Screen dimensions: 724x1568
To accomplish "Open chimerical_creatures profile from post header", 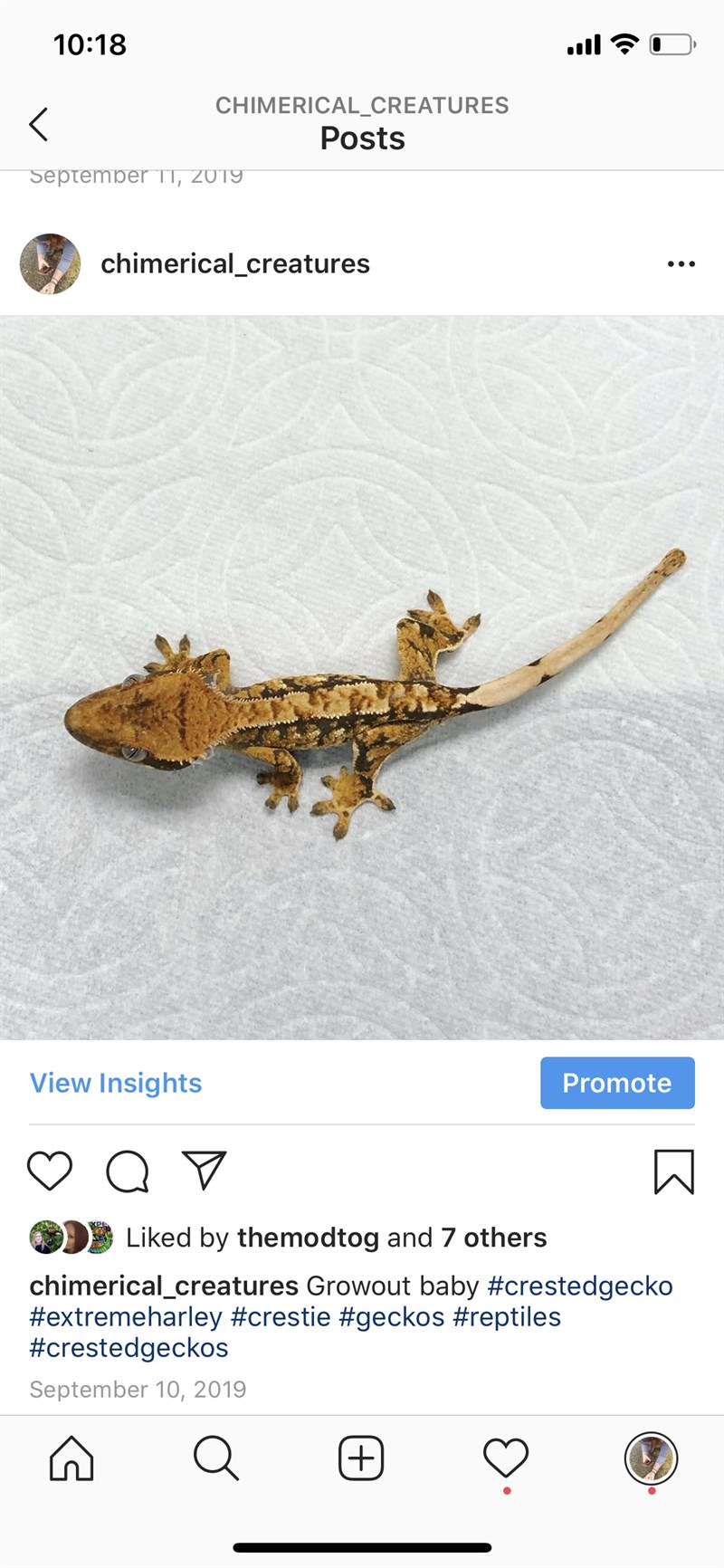I will (x=234, y=263).
